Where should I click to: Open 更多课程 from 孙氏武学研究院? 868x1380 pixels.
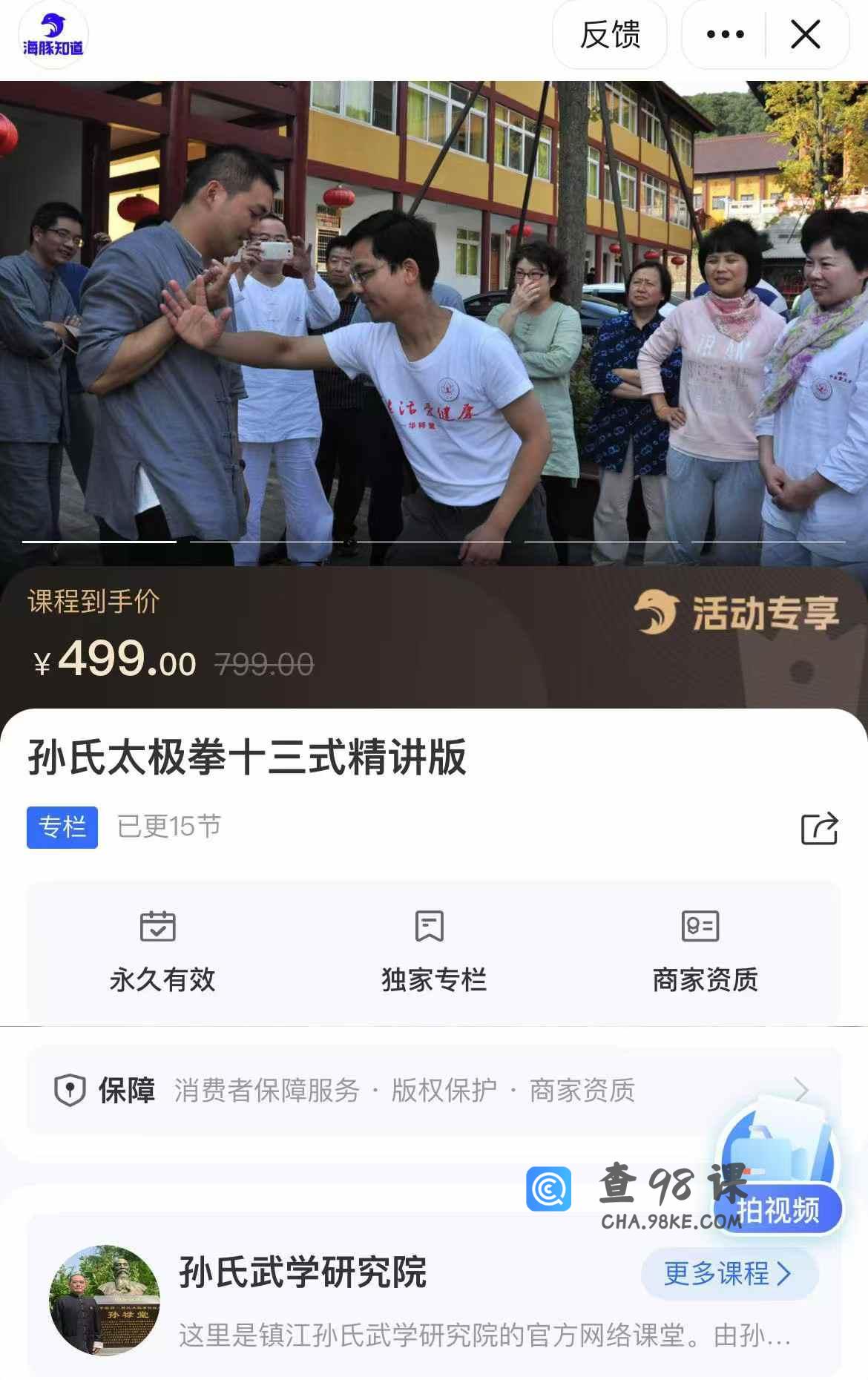[x=729, y=1273]
